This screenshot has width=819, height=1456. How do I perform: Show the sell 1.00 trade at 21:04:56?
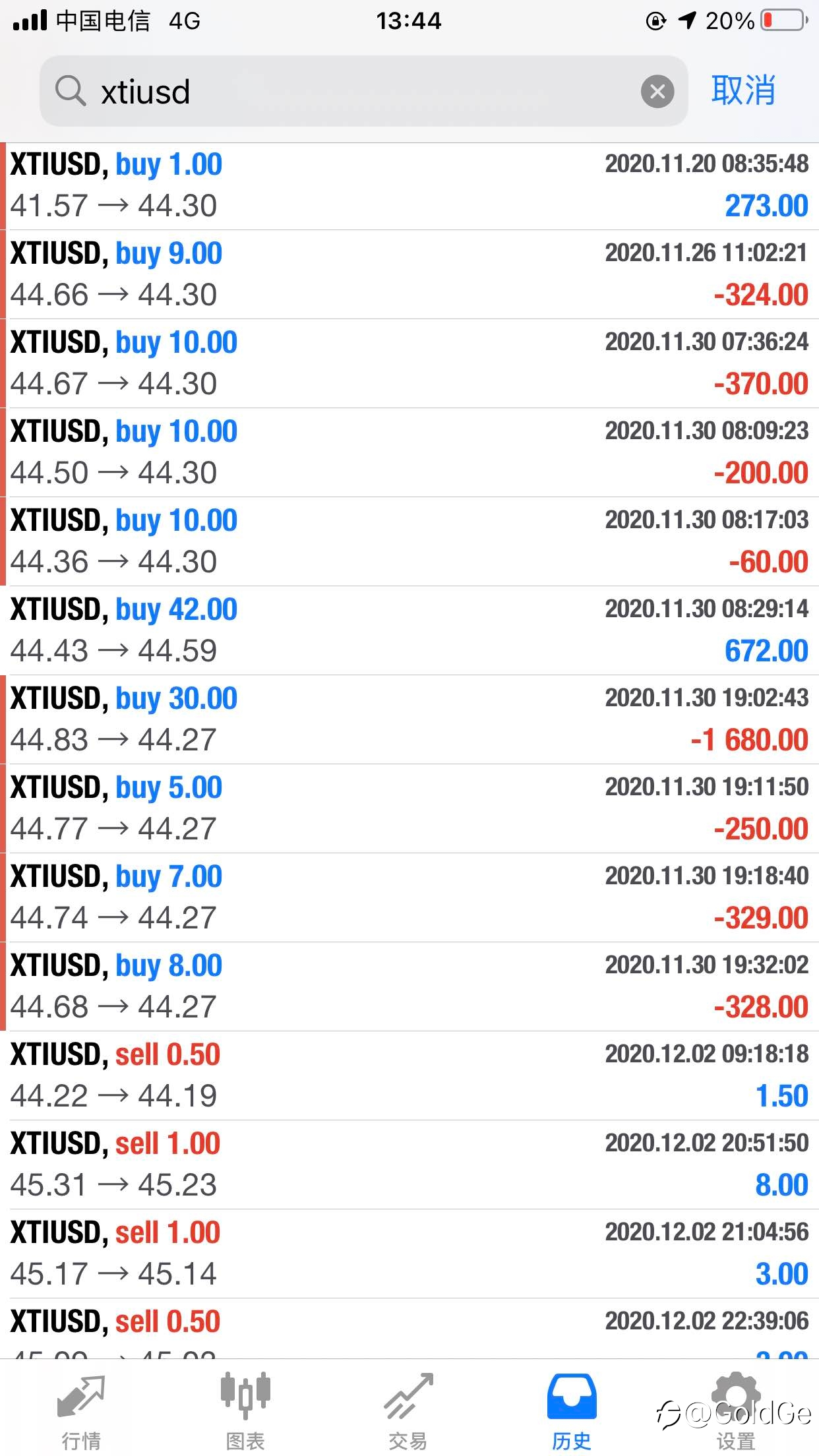[409, 1254]
